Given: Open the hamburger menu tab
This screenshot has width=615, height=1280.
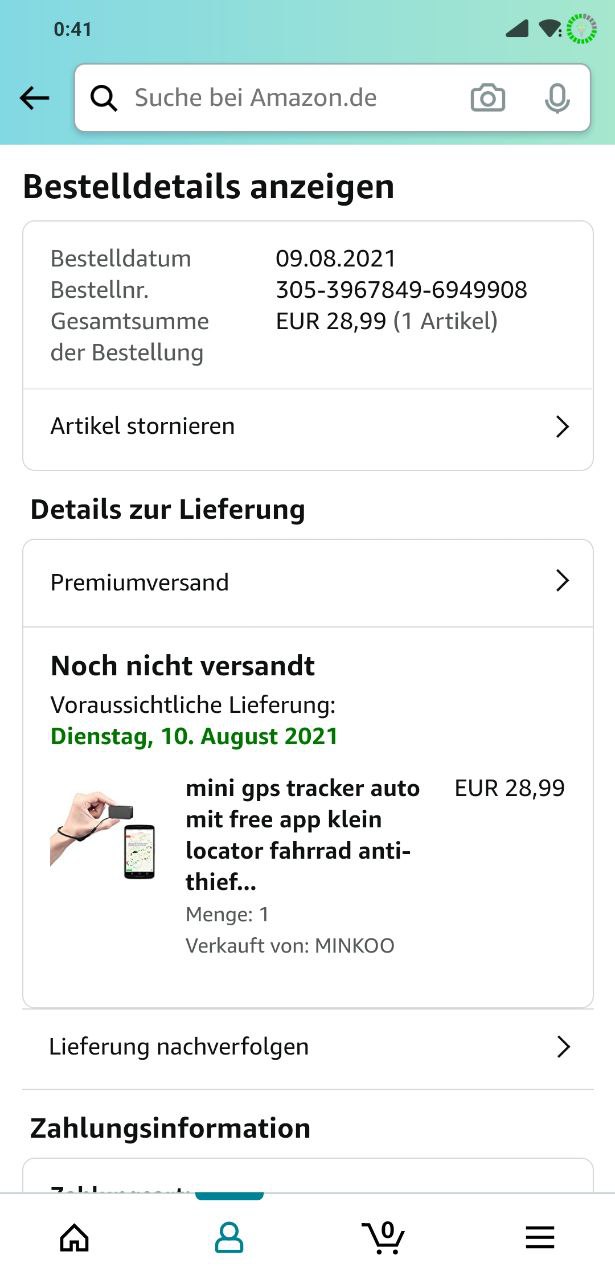Looking at the screenshot, I should tap(540, 1238).
